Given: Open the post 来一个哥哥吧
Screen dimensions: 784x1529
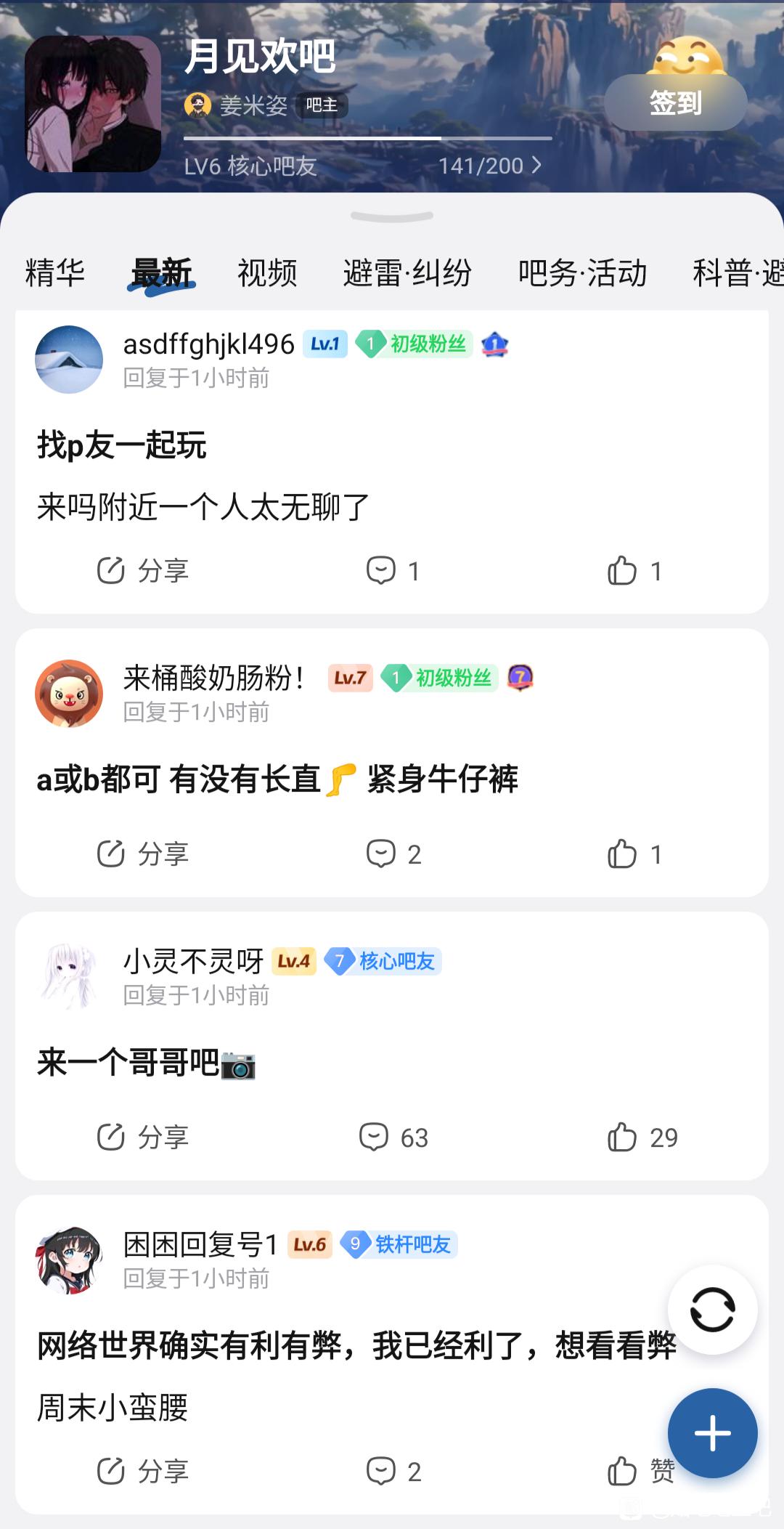Looking at the screenshot, I should tap(145, 1063).
